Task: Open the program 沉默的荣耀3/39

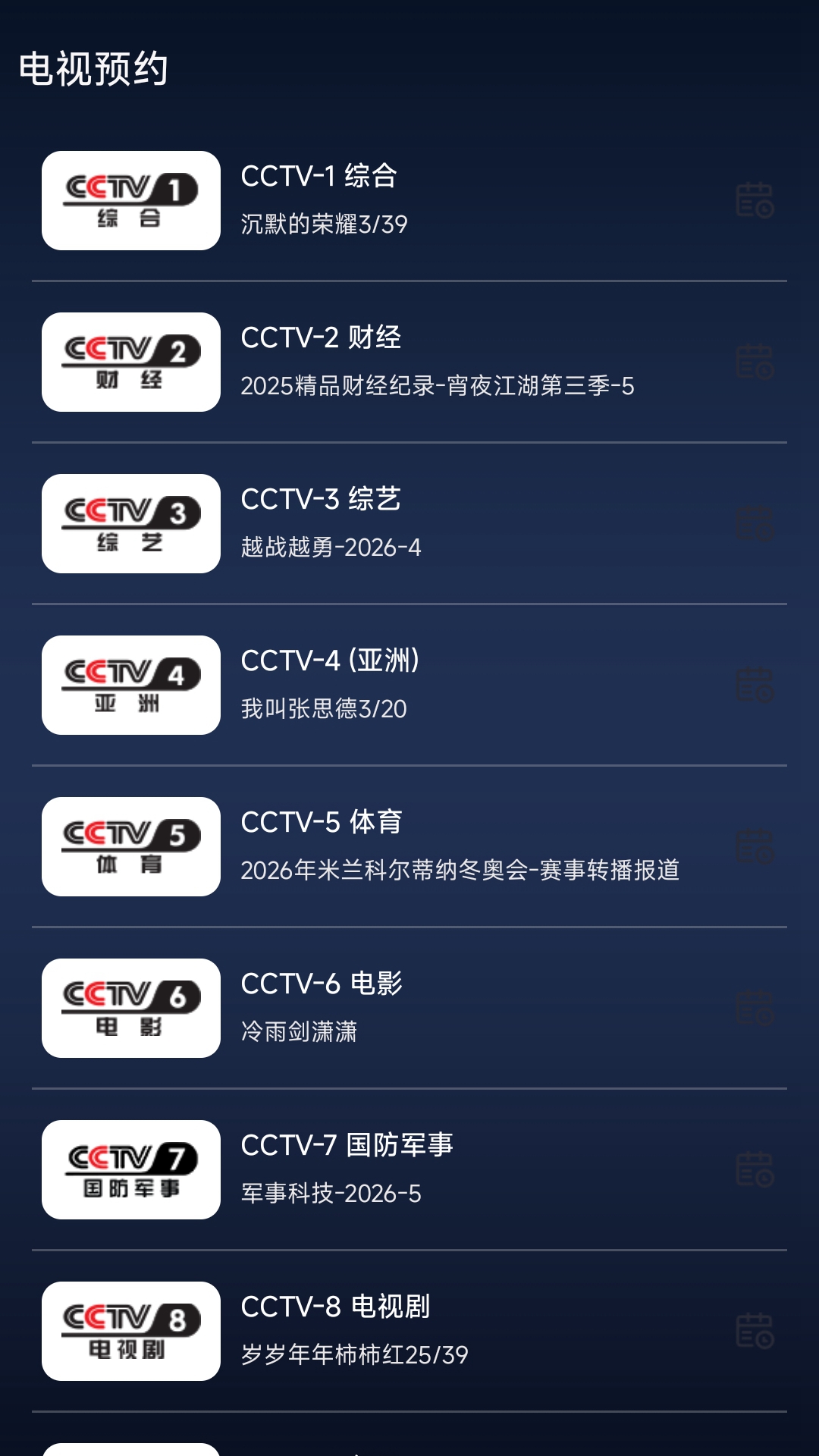Action: [x=322, y=224]
